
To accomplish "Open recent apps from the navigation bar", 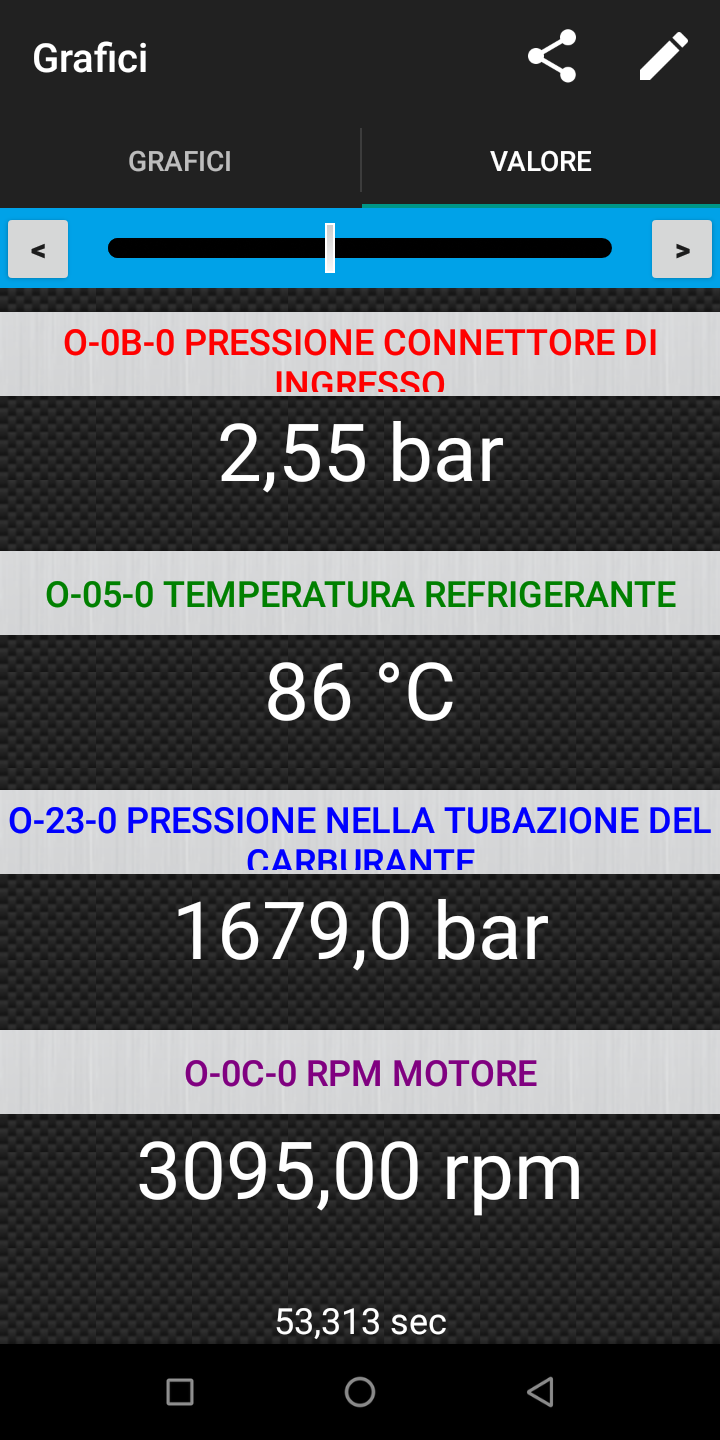I will (180, 1392).
